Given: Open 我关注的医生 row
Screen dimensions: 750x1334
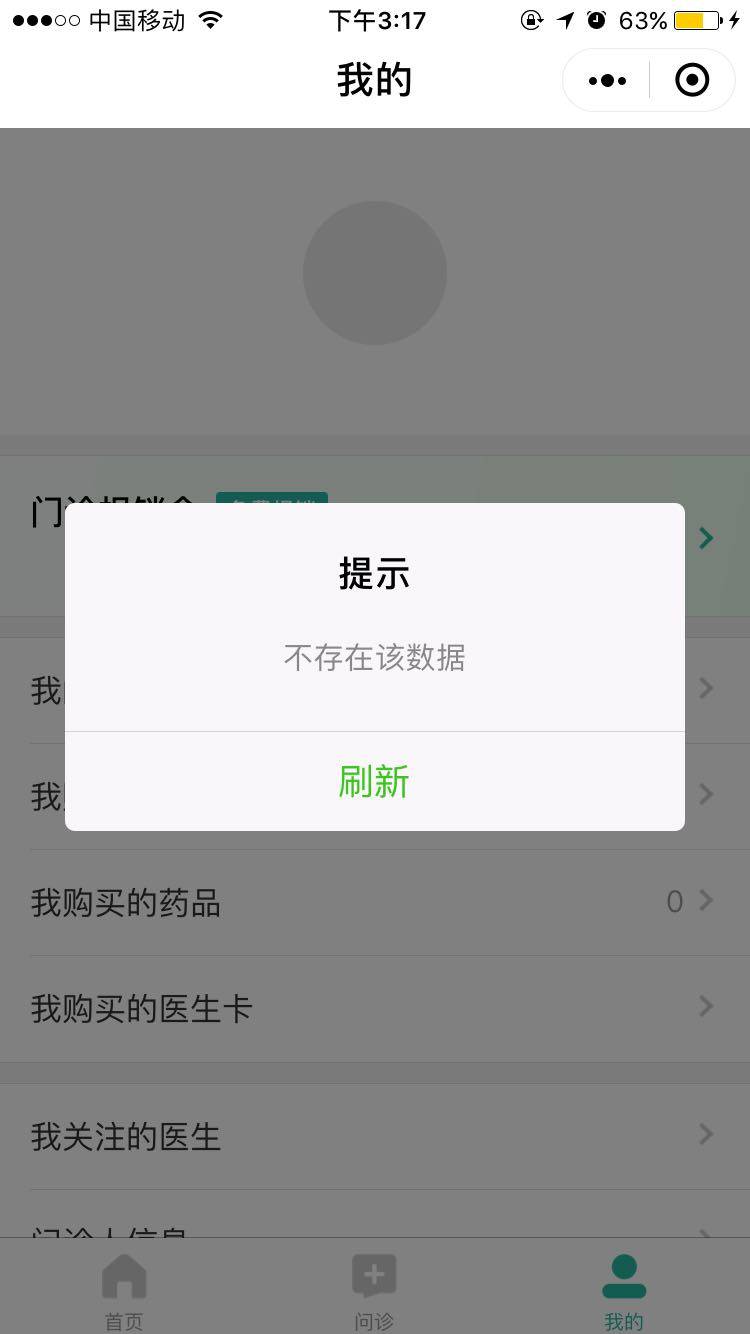Looking at the screenshot, I should point(374,1136).
